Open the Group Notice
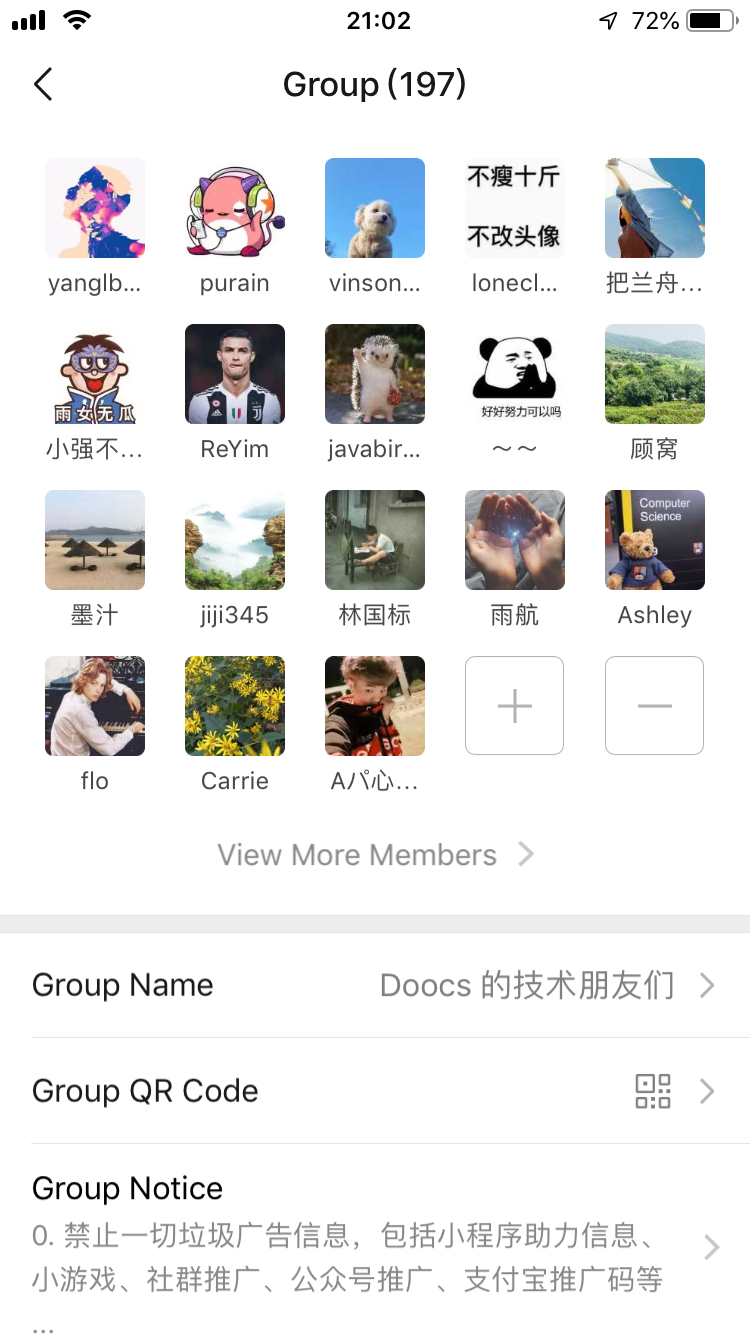750x1334 pixels. (375, 1240)
